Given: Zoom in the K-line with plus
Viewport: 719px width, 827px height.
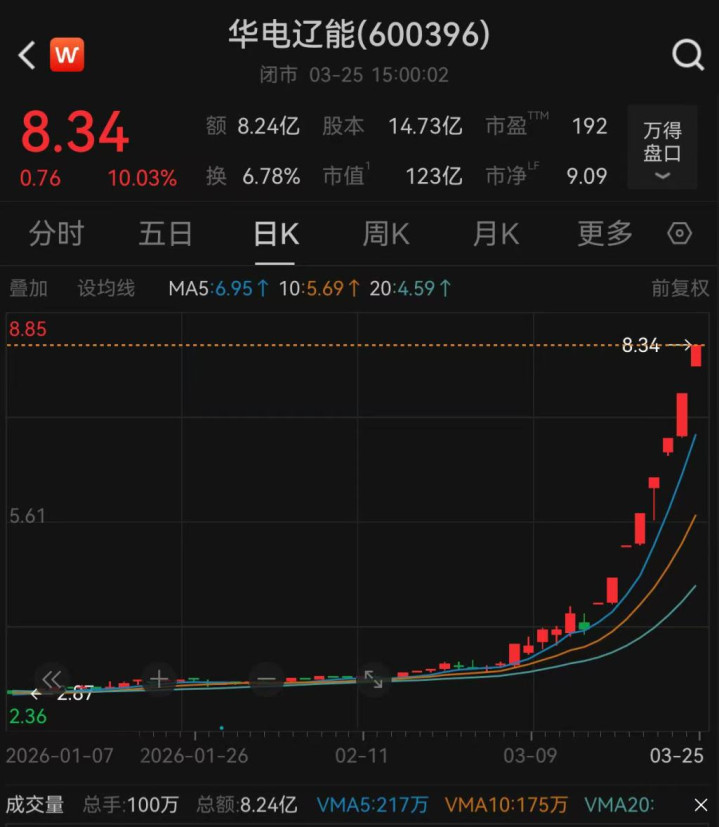Looking at the screenshot, I should [158, 679].
